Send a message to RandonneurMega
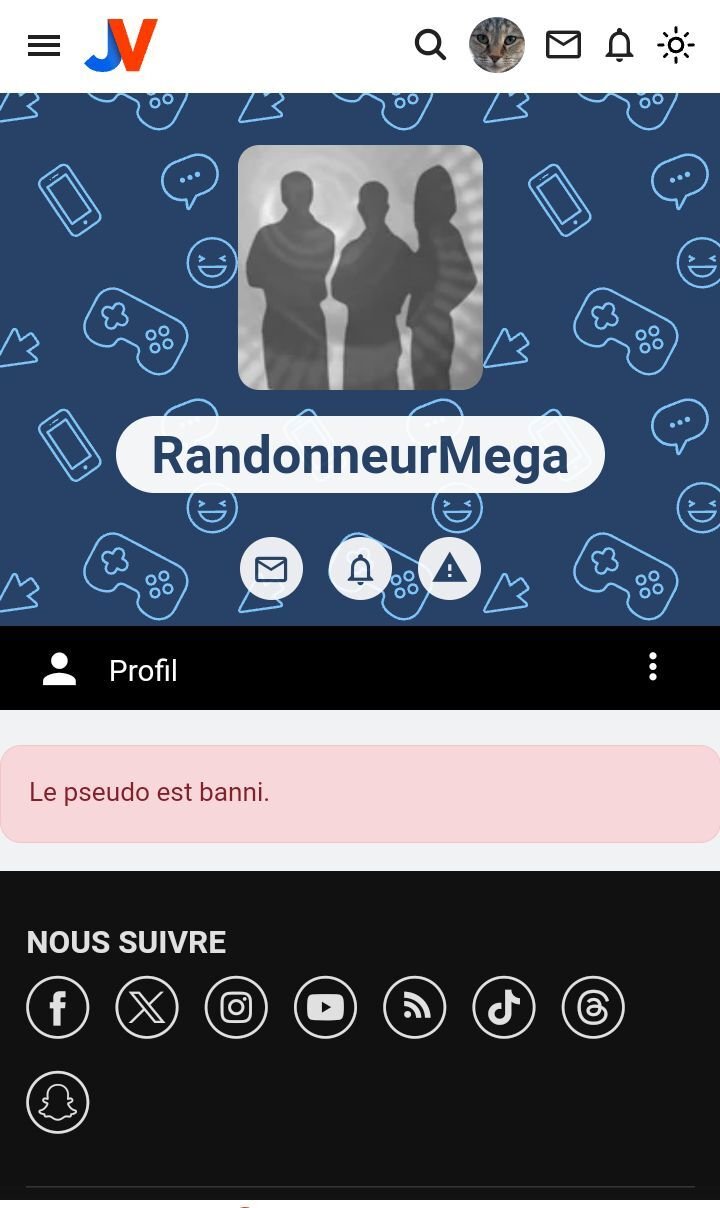The height and width of the screenshot is (1208, 720). (271, 569)
